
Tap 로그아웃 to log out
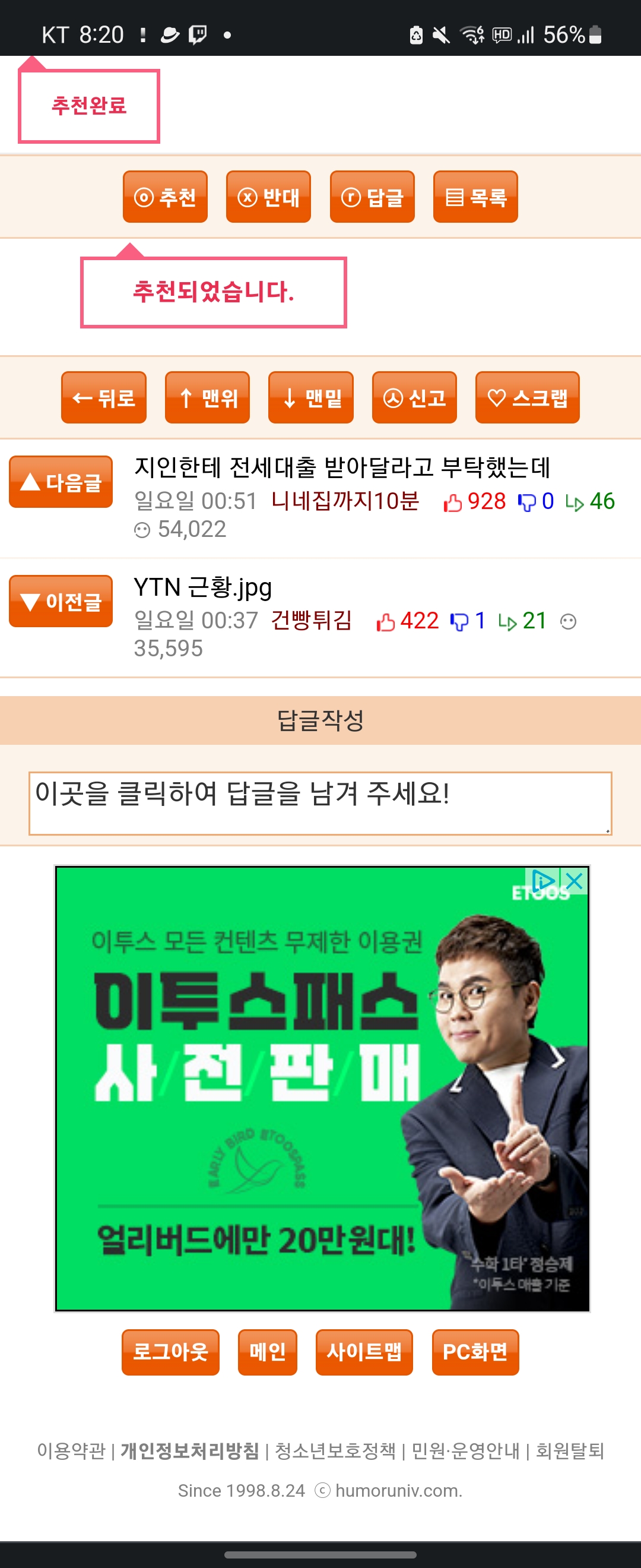[x=170, y=1352]
